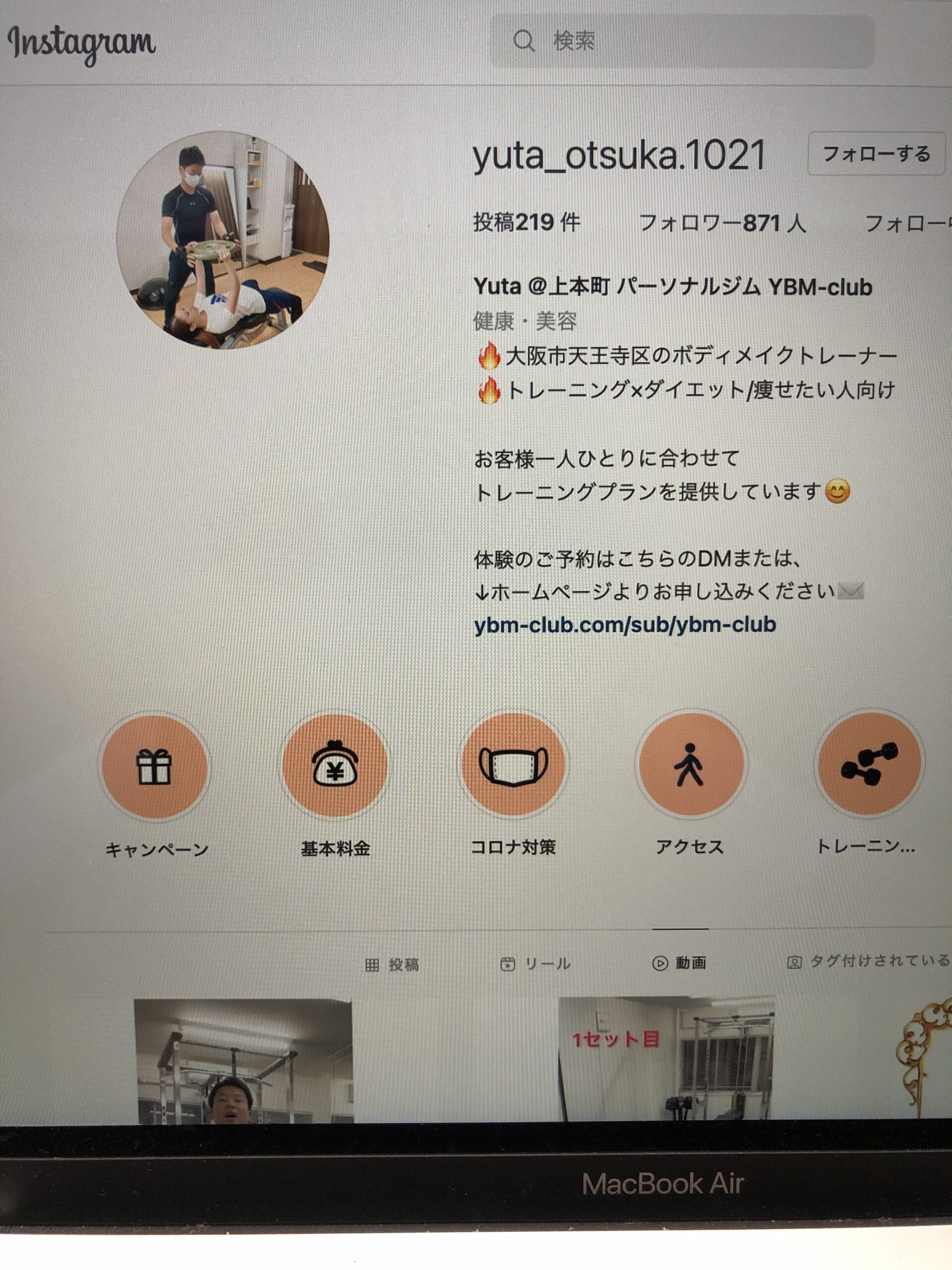Open the video of the man under pull-up bar
Screen dimensions: 952x1270
244,1061
